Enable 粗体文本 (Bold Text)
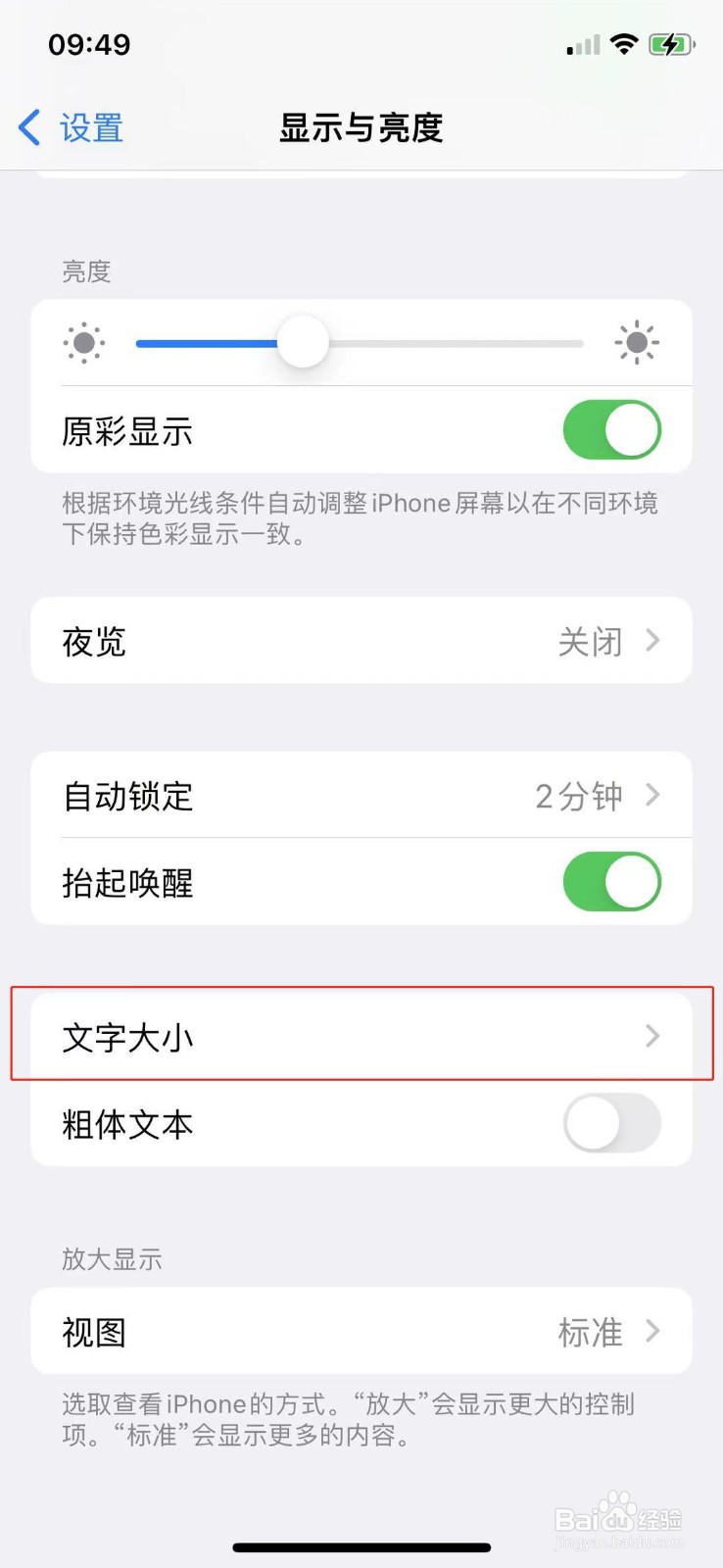The height and width of the screenshot is (1568, 723). coord(612,1124)
